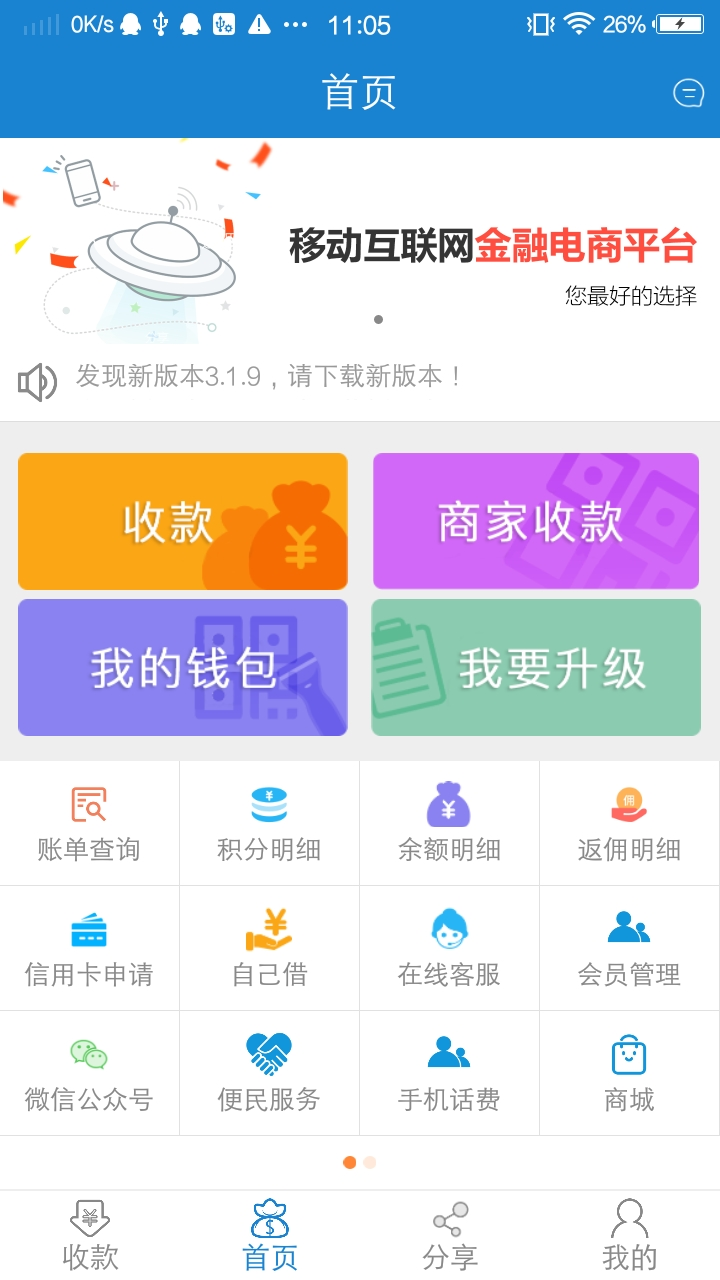Open 账单查询

tap(89, 824)
